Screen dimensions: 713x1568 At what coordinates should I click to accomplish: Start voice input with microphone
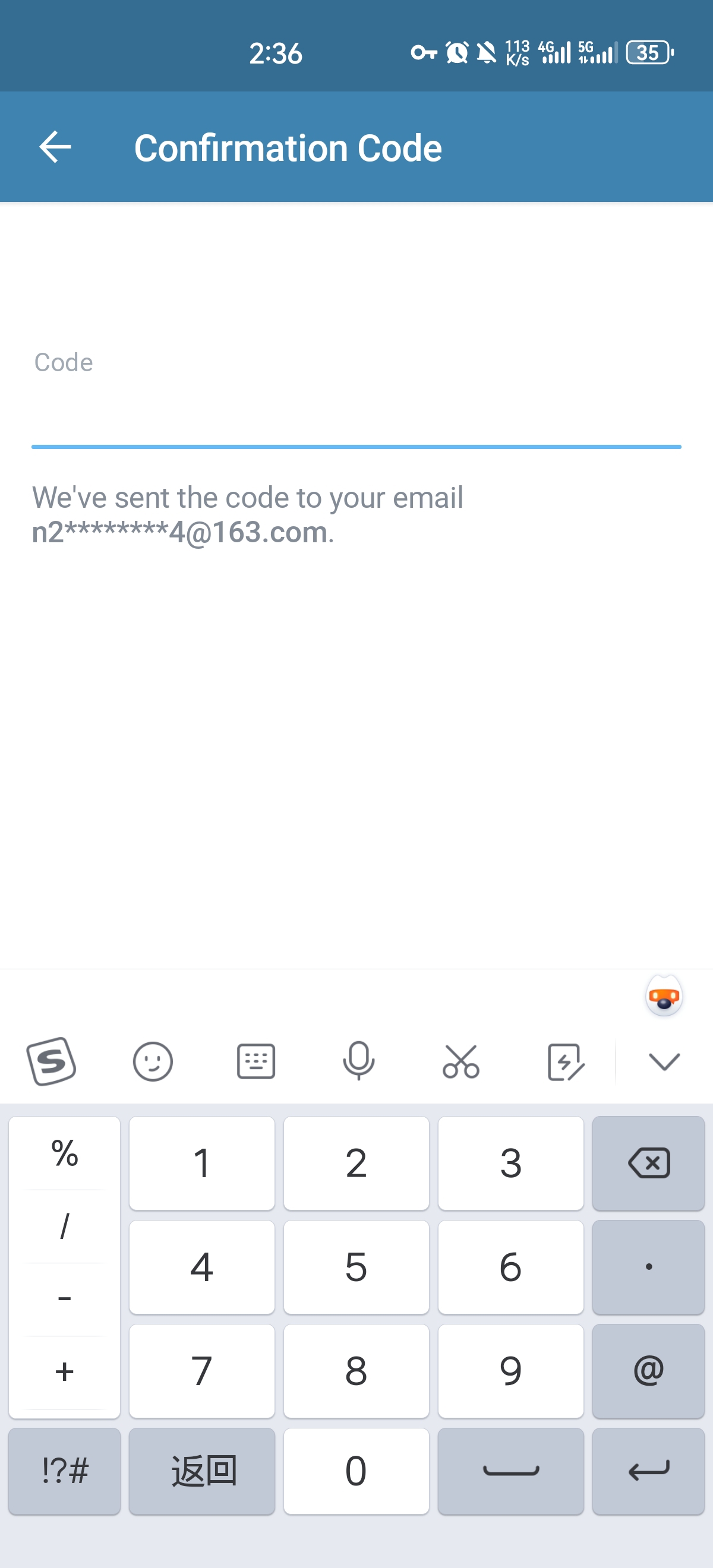point(359,1061)
